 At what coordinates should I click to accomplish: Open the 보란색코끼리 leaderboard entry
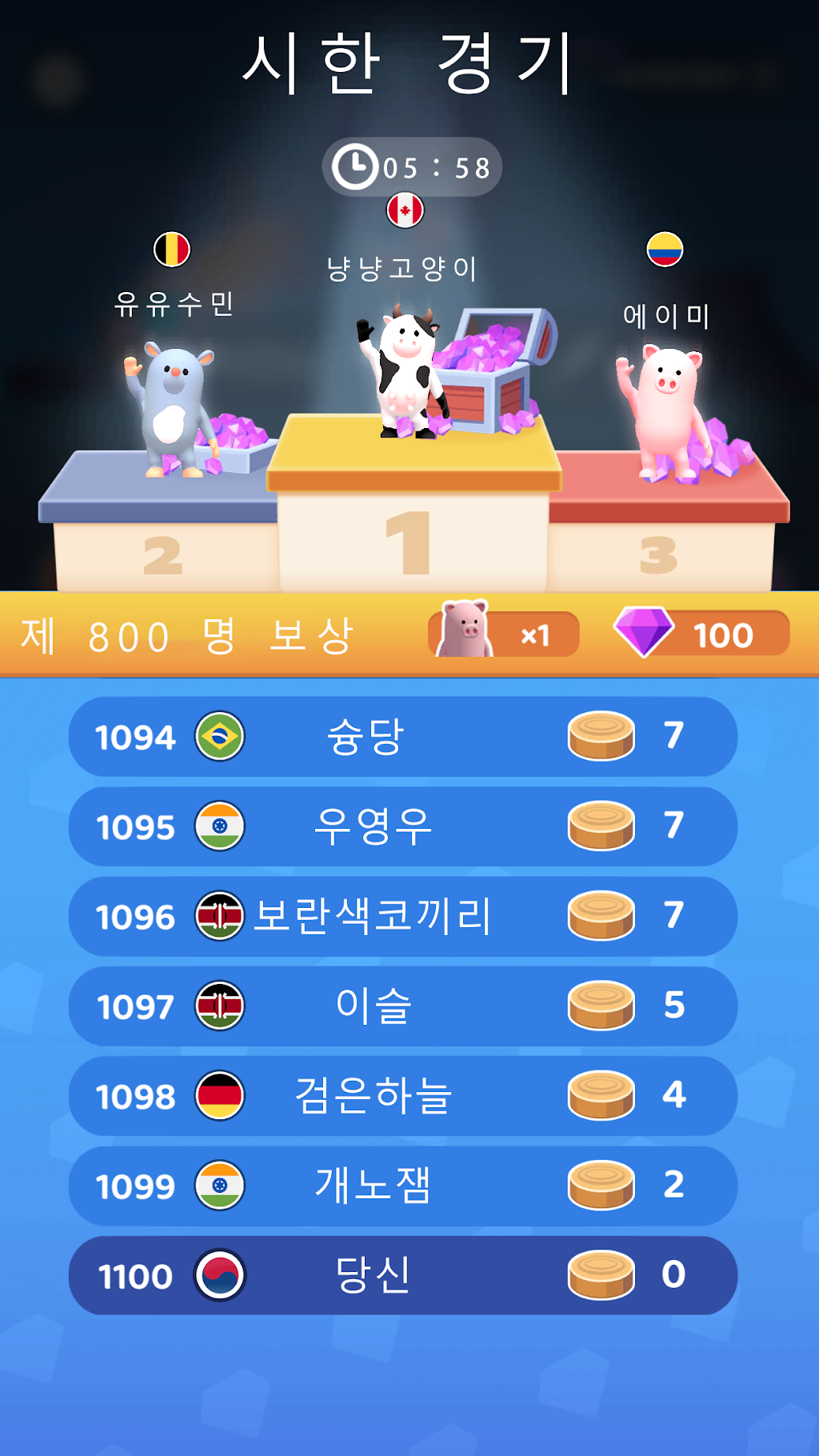tap(403, 916)
